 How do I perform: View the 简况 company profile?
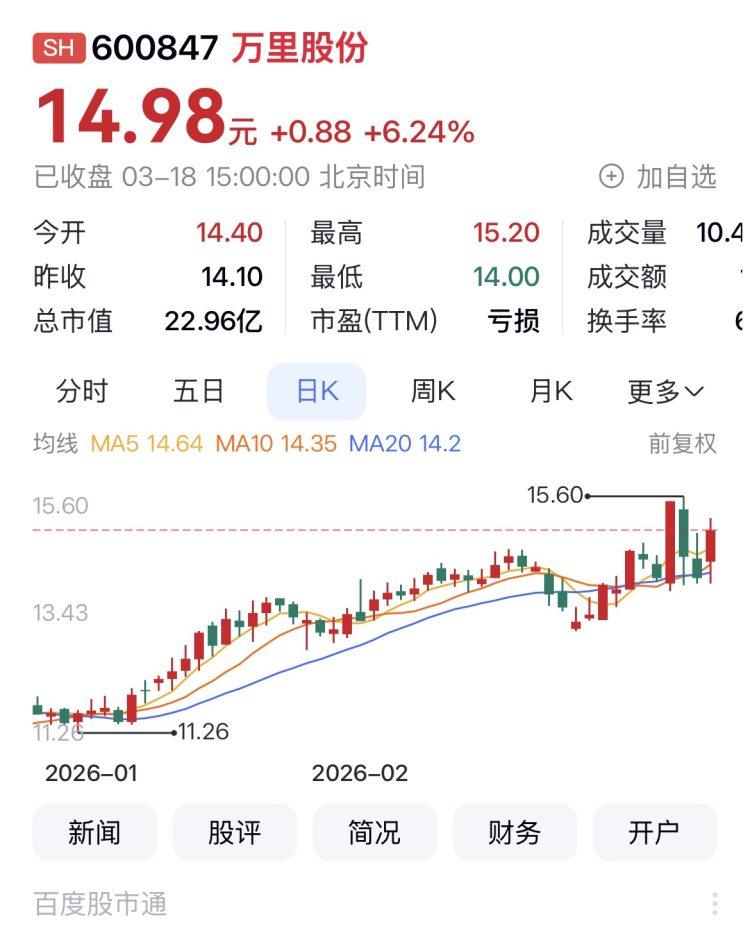[x=375, y=832]
